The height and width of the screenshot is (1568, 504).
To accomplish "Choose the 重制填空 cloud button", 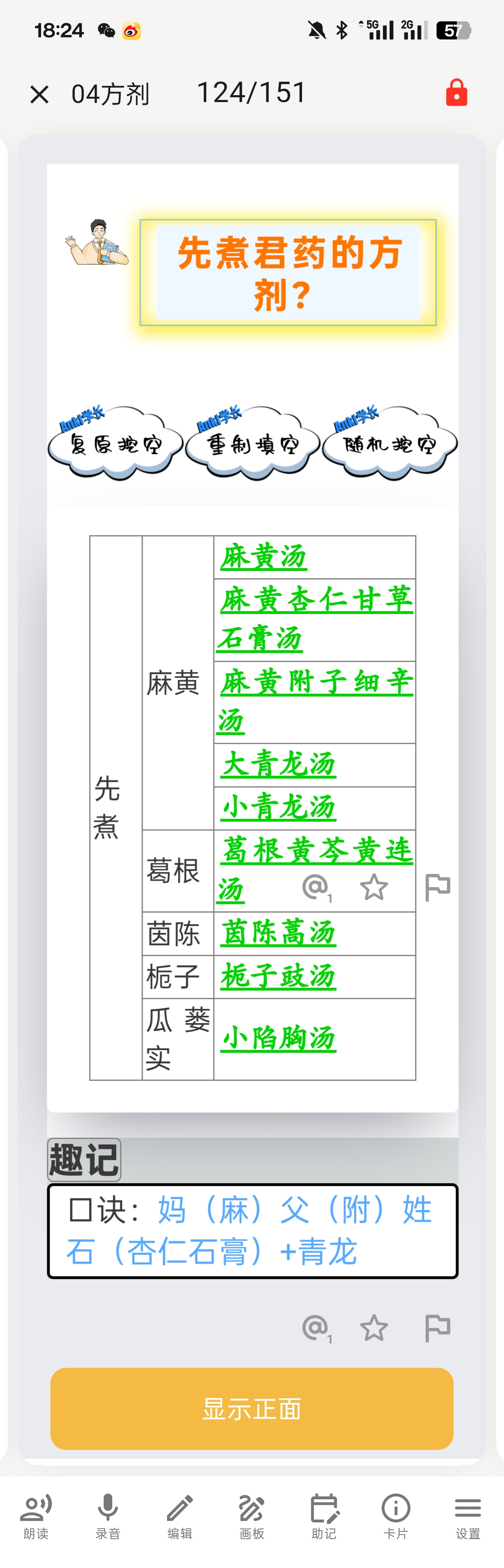I will click(252, 443).
